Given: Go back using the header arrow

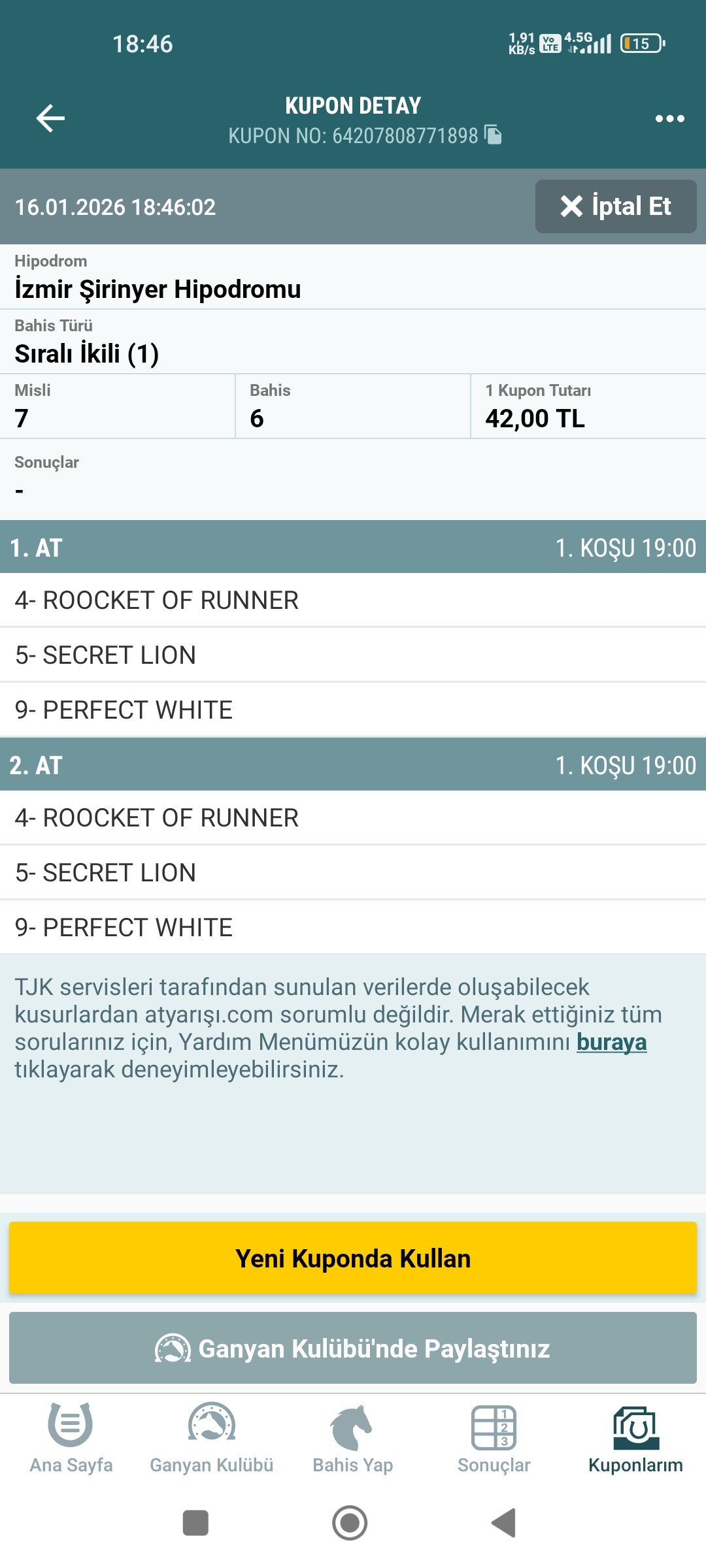Looking at the screenshot, I should 50,118.
